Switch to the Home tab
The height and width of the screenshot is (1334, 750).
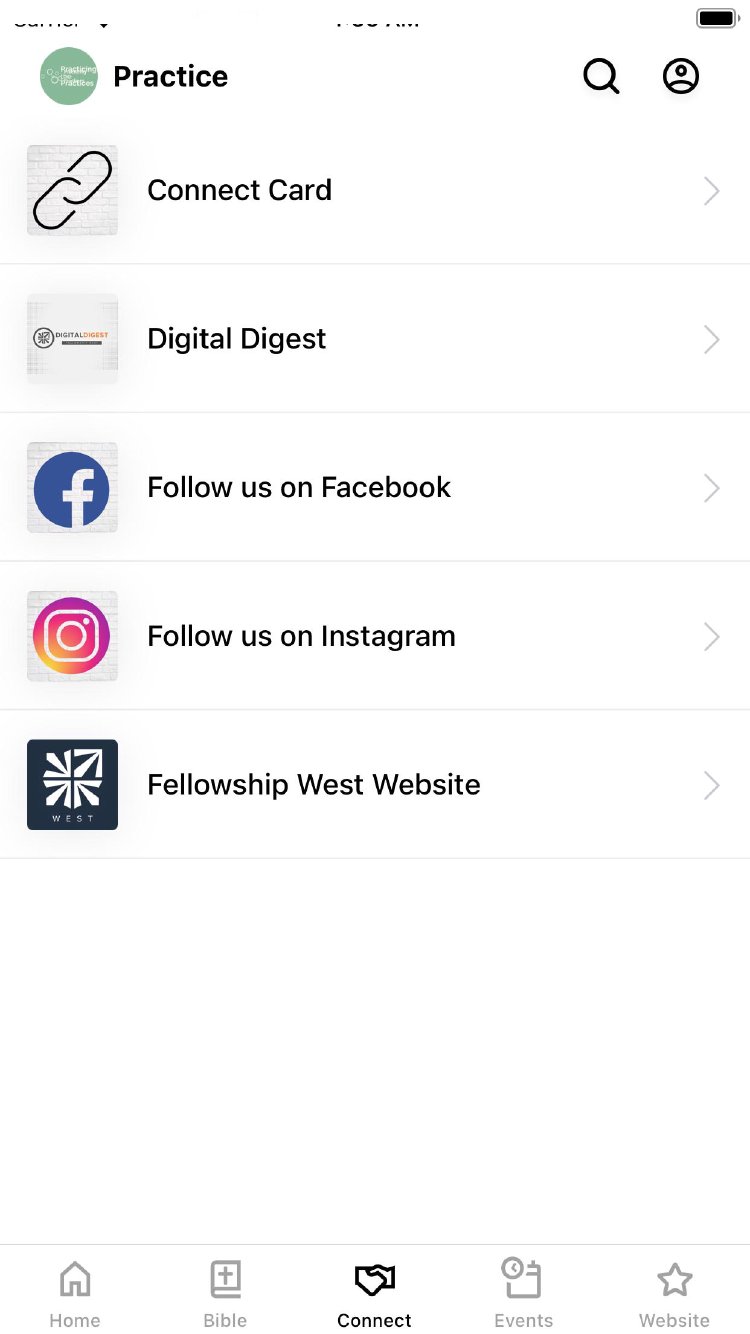75,1294
